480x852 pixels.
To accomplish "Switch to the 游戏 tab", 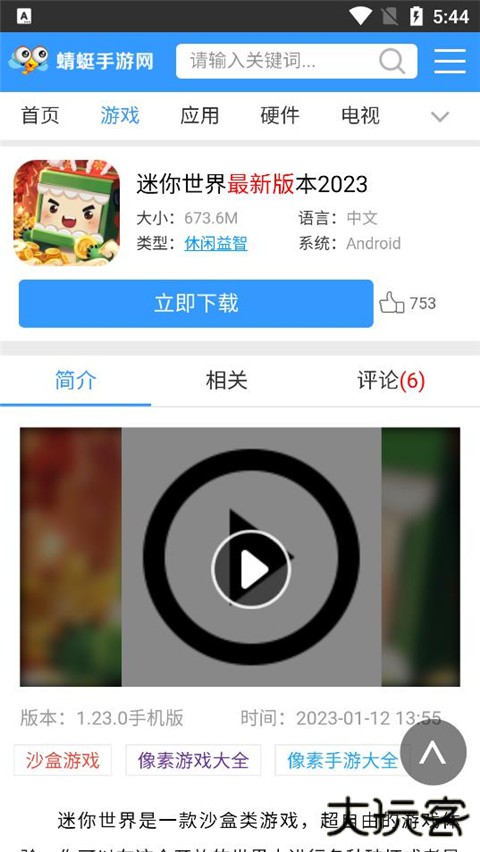I will coord(120,116).
